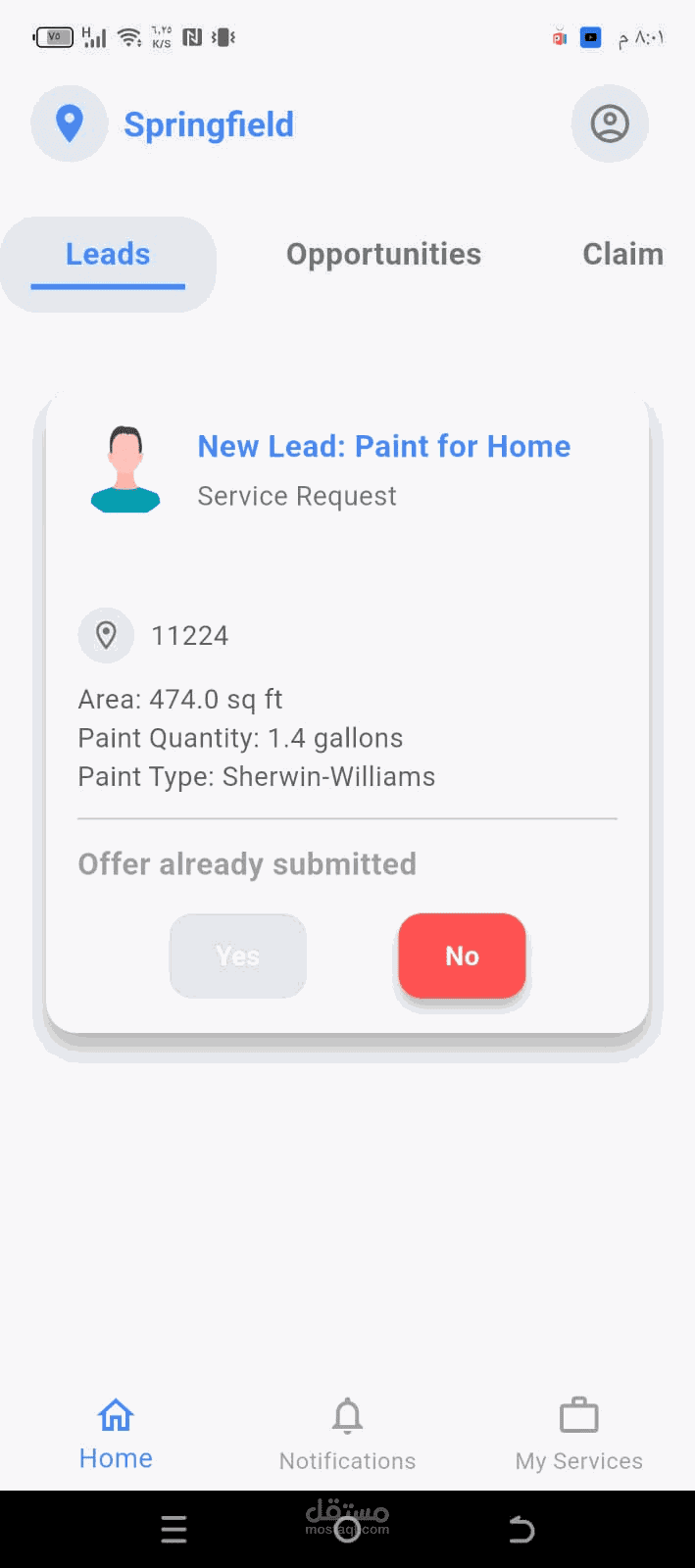Decline the lead with the No button

[462, 955]
